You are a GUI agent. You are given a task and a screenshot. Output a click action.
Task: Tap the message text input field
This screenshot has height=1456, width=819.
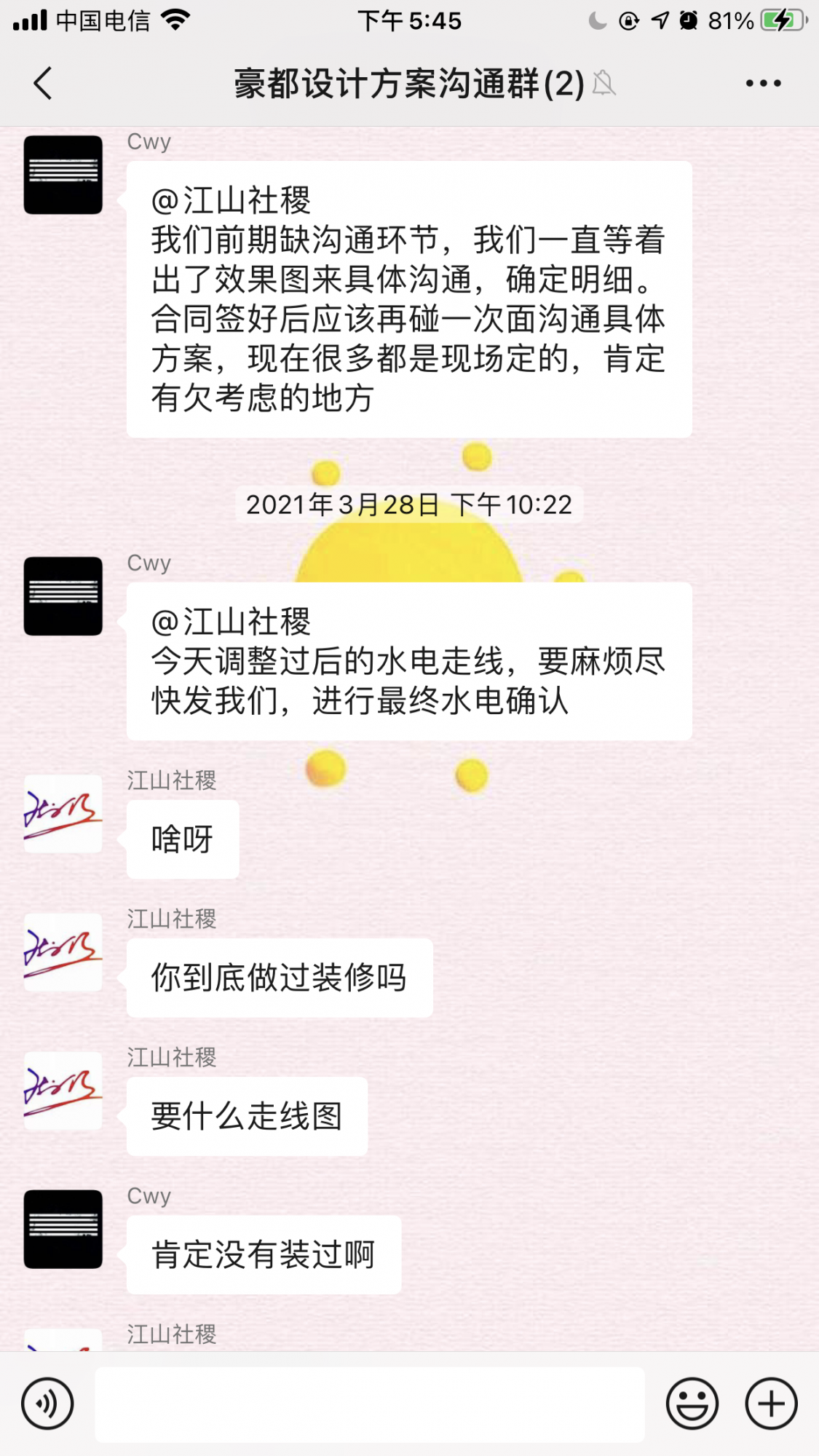point(370,1404)
